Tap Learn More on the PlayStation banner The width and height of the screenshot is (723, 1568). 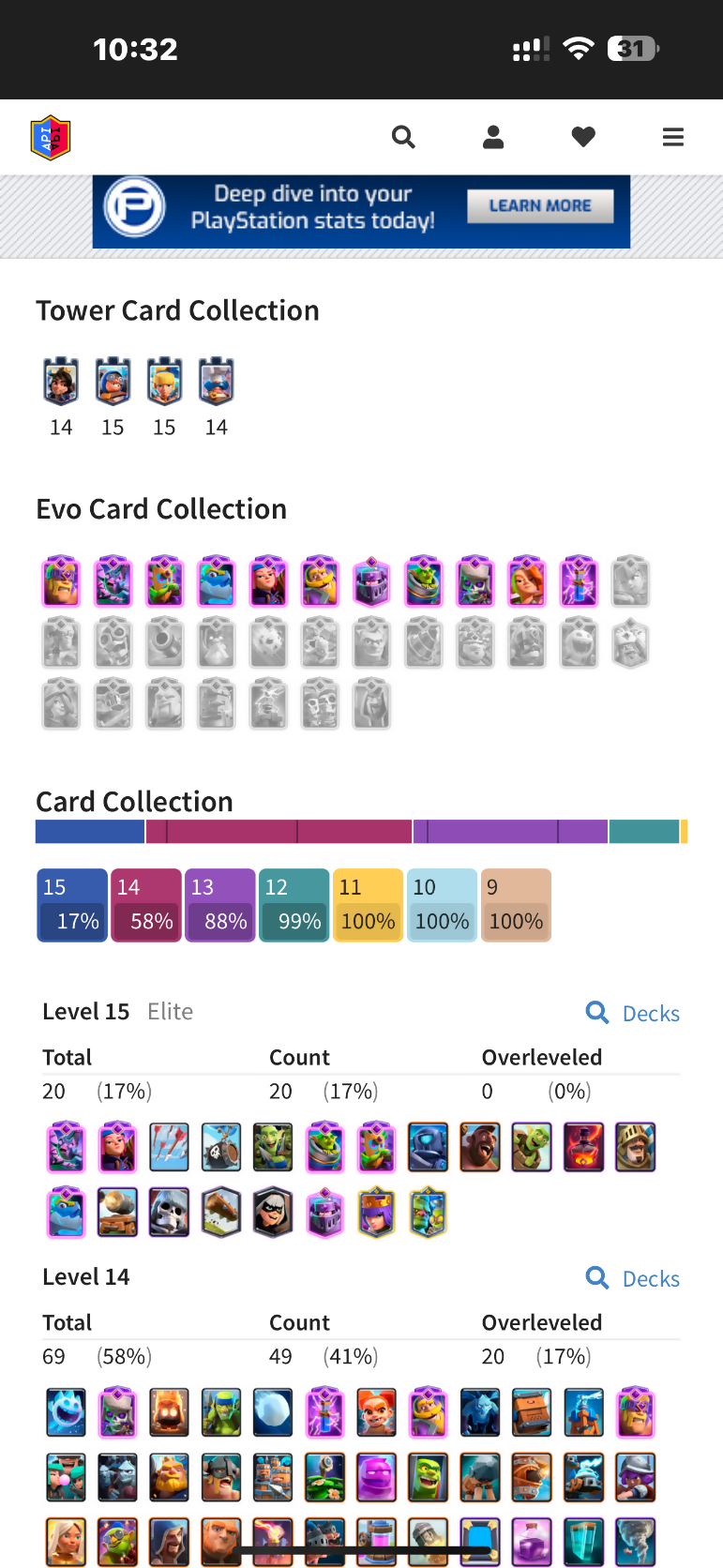540,206
